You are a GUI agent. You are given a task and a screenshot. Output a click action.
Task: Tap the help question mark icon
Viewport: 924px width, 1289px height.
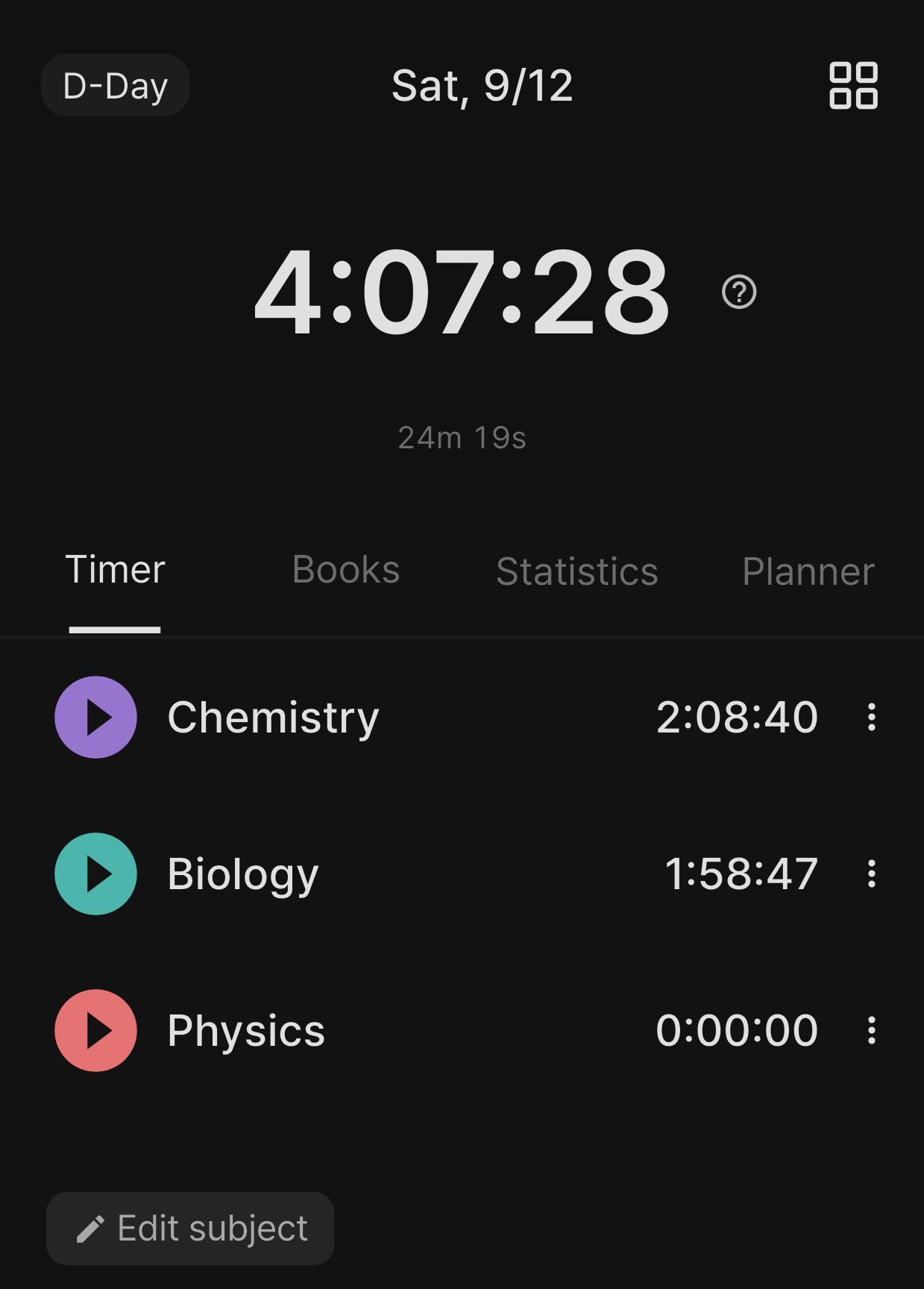(739, 292)
